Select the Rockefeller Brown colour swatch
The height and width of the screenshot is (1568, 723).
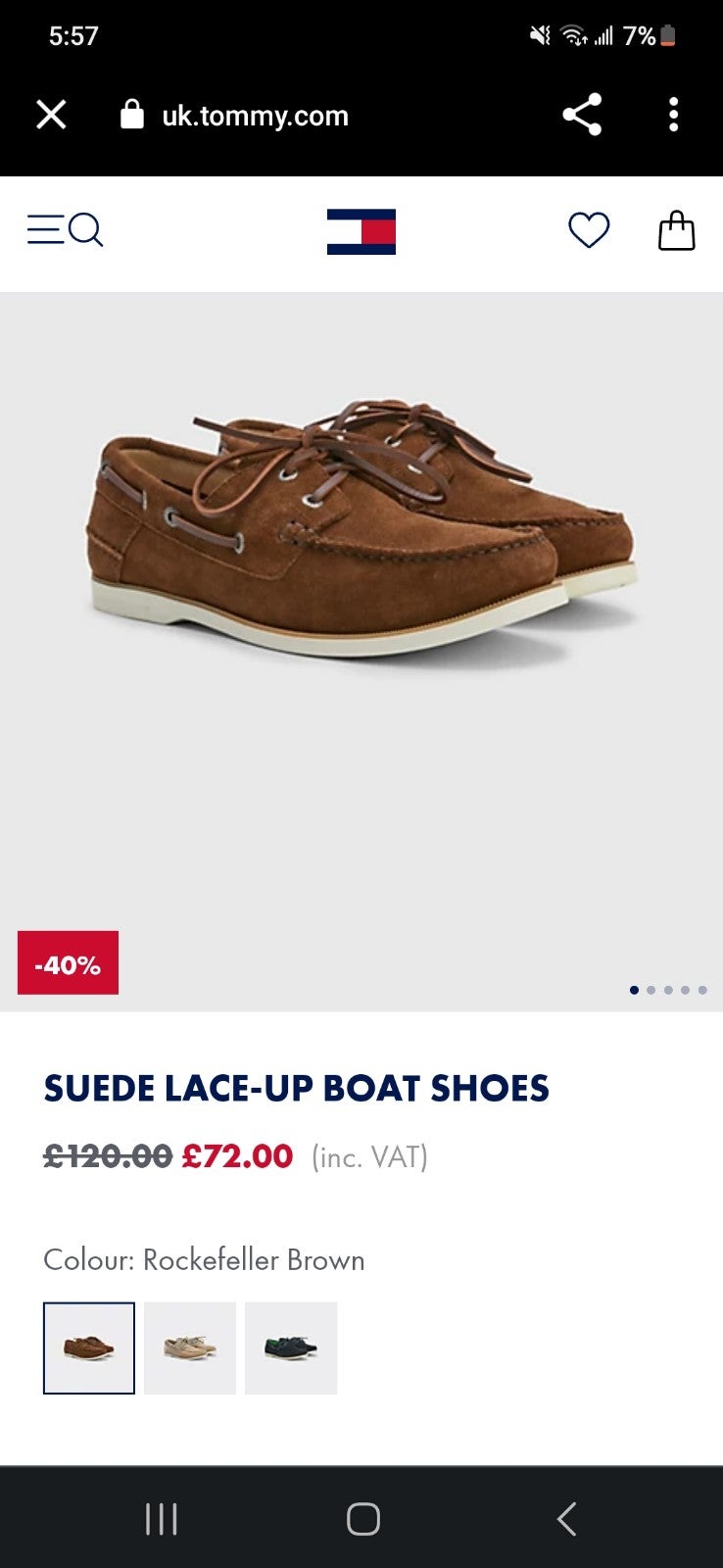[89, 1347]
